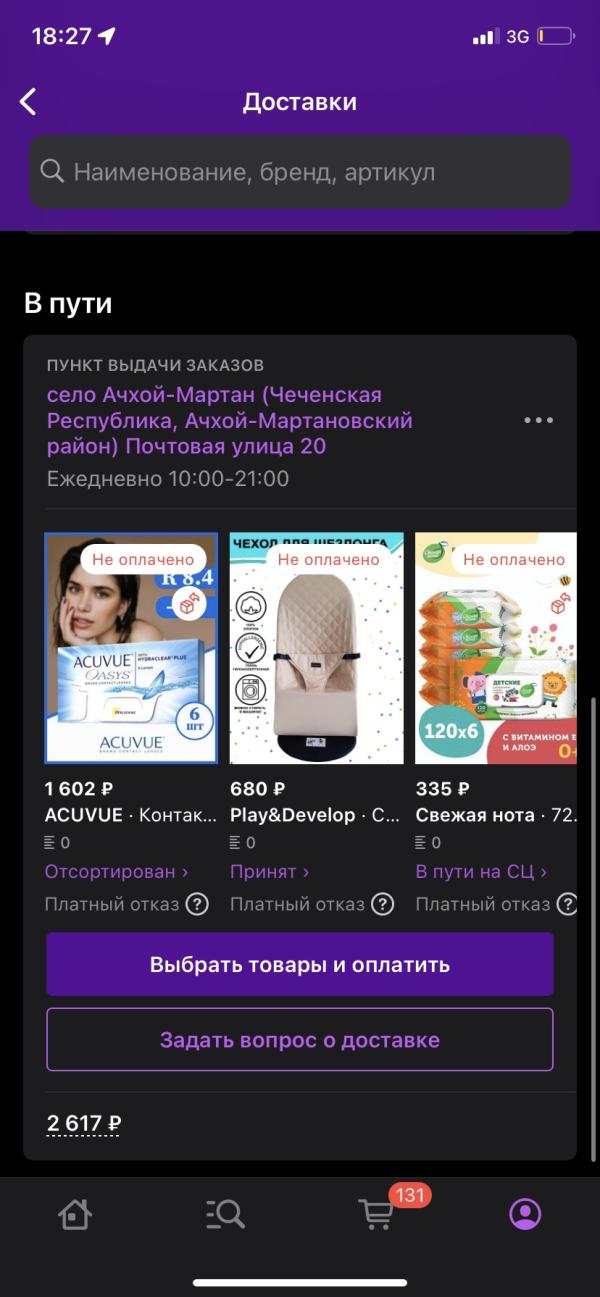Open the Play&Develop chaise cover product
This screenshot has height=1297, width=600.
(x=316, y=648)
